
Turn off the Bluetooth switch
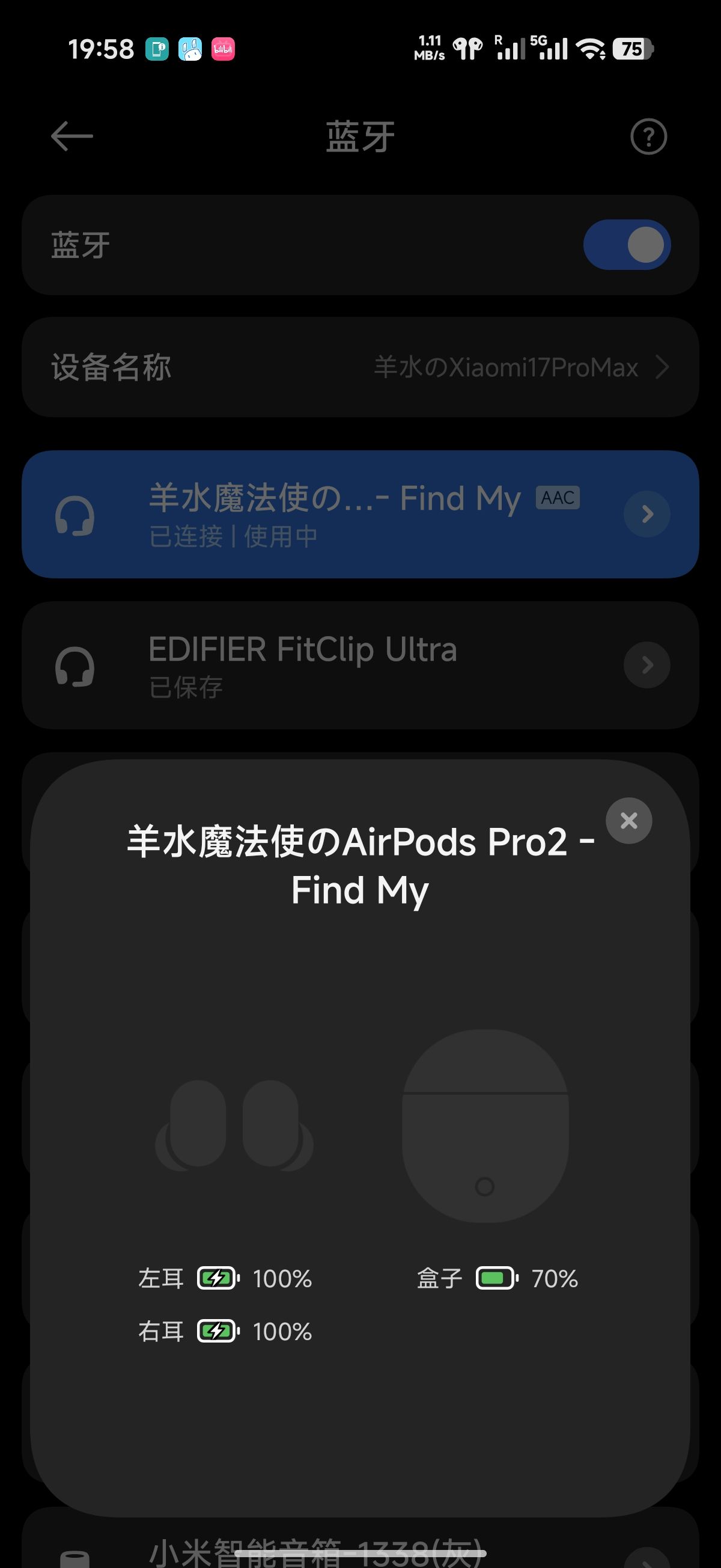point(627,245)
